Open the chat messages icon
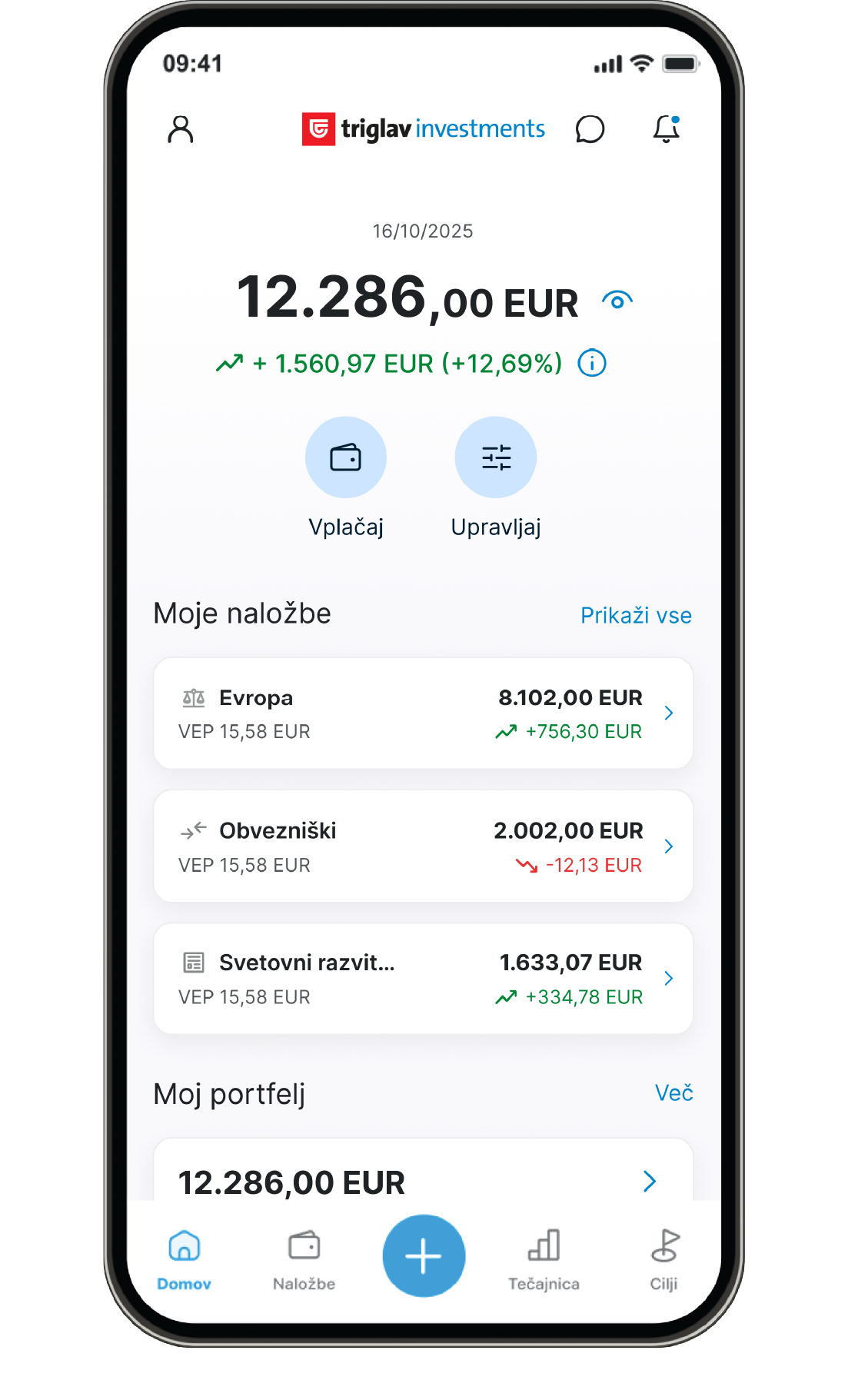 coord(590,129)
